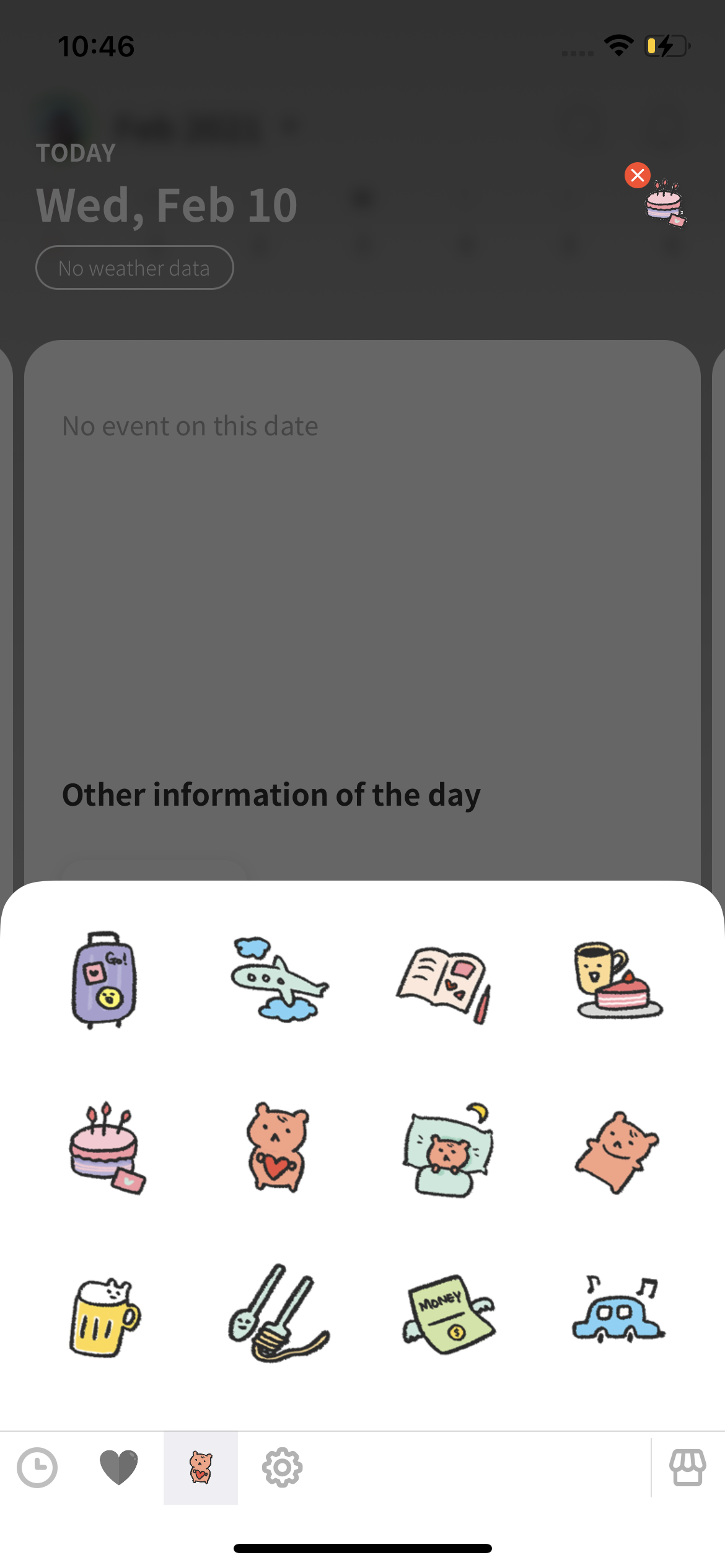Pick the beer mug sticker
725x1568 pixels.
click(104, 1317)
